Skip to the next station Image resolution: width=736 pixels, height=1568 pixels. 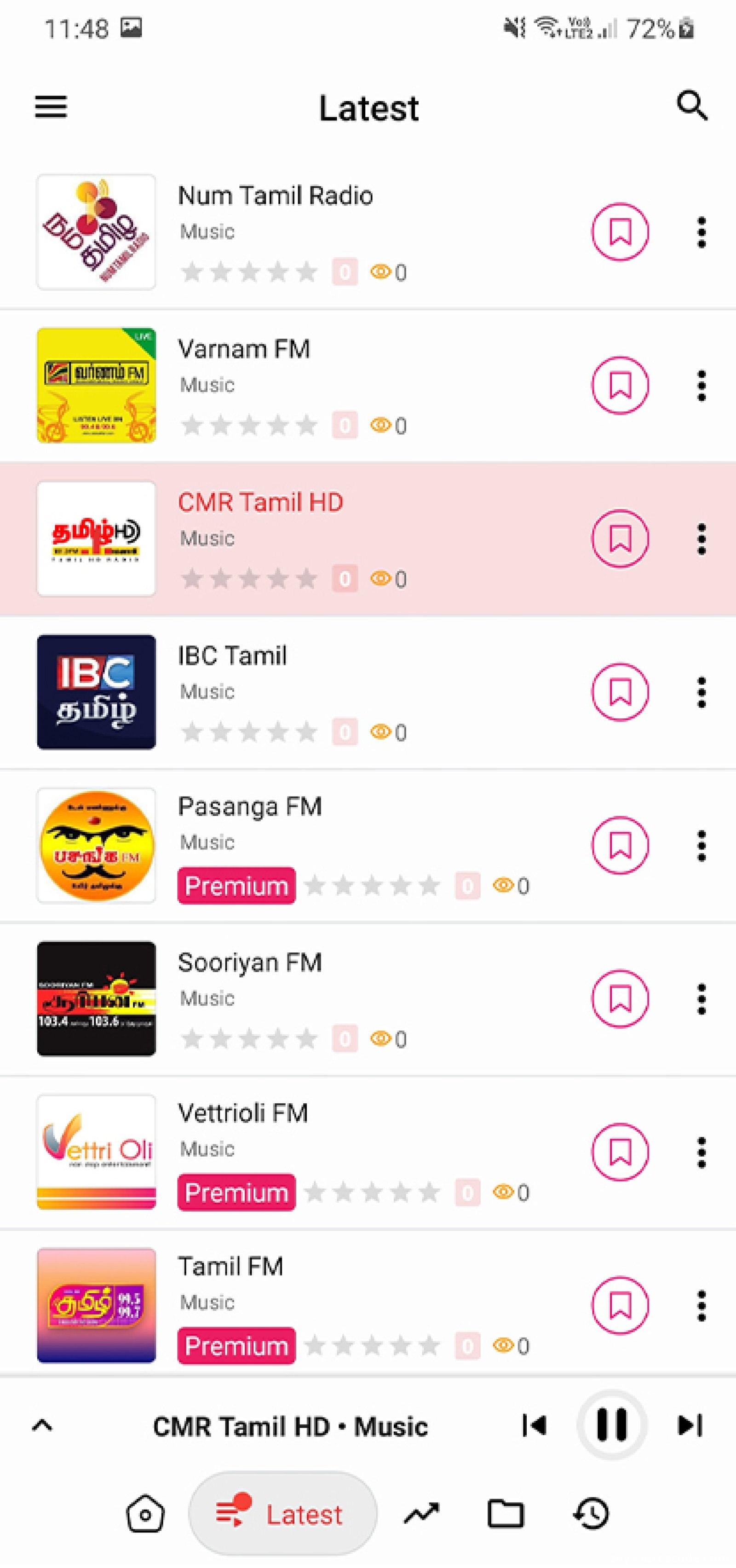[x=690, y=1425]
